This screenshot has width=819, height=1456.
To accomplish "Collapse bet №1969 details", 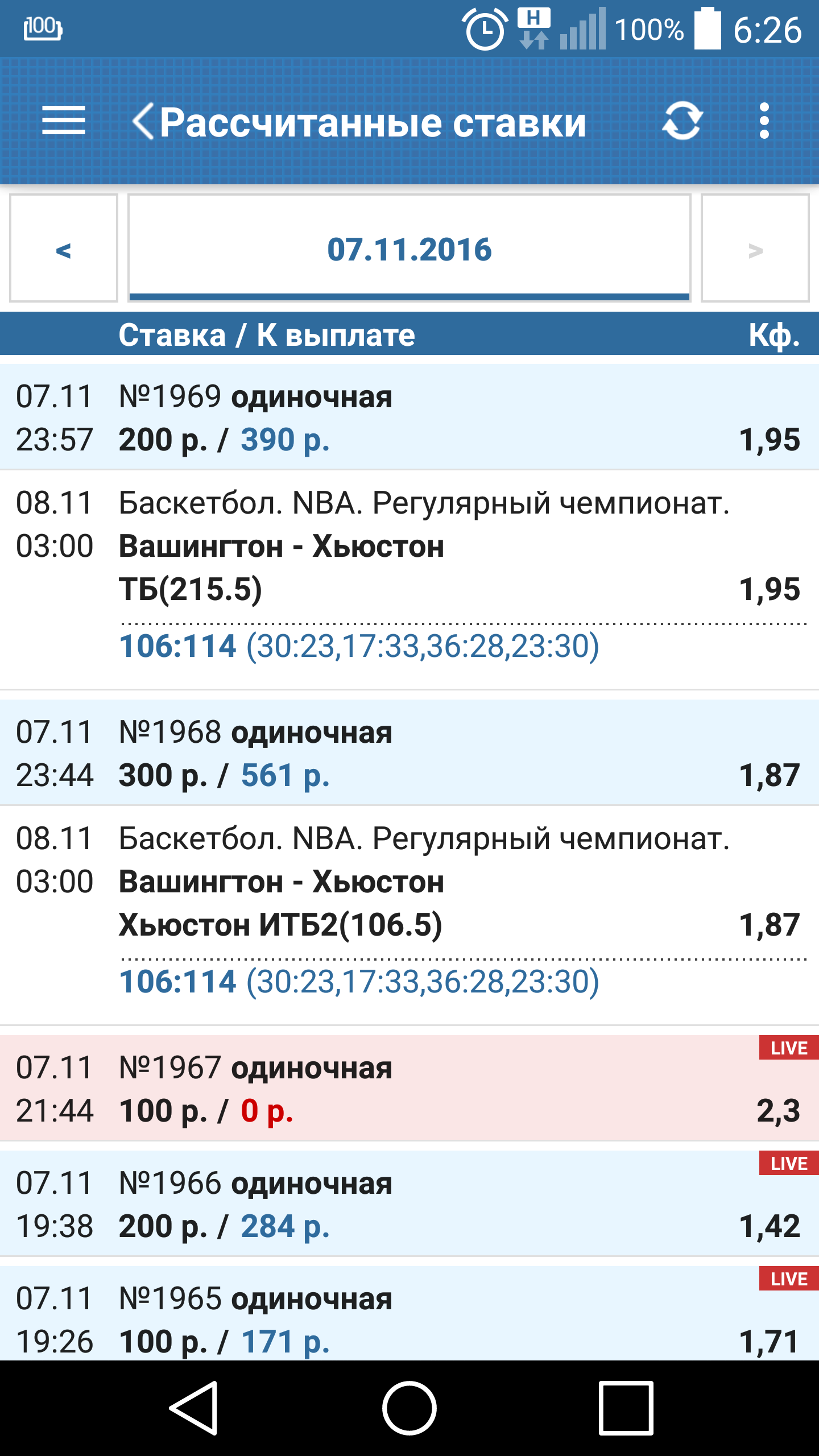I will pos(409,417).
